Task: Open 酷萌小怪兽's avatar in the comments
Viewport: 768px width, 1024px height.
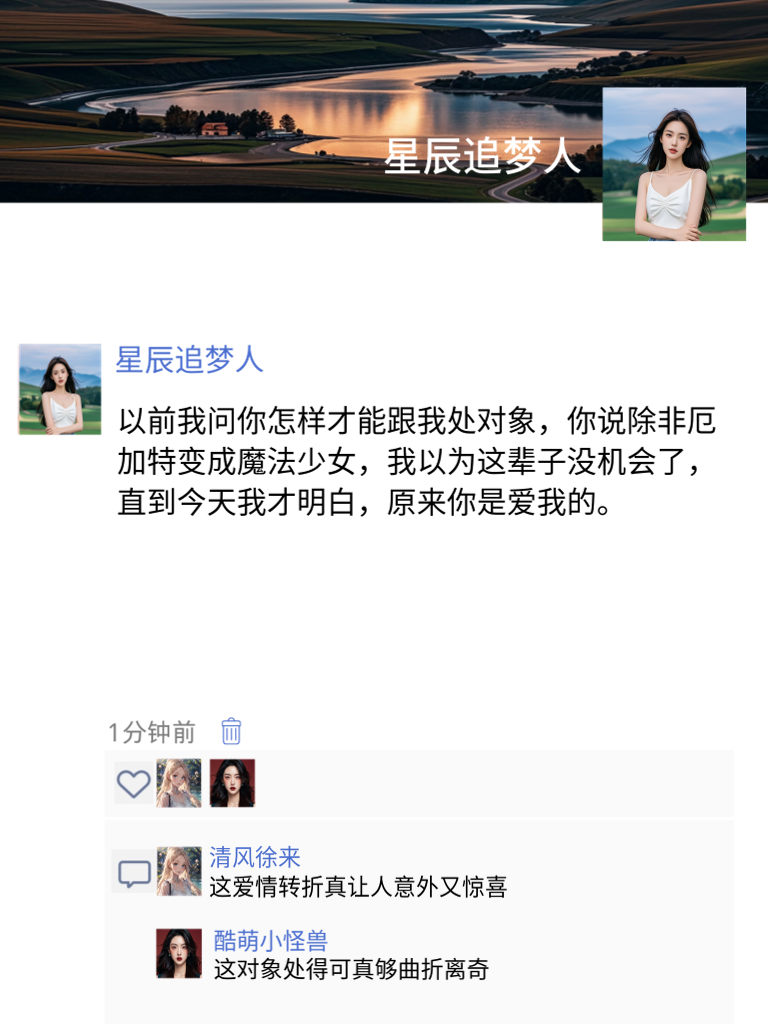Action: (x=179, y=953)
